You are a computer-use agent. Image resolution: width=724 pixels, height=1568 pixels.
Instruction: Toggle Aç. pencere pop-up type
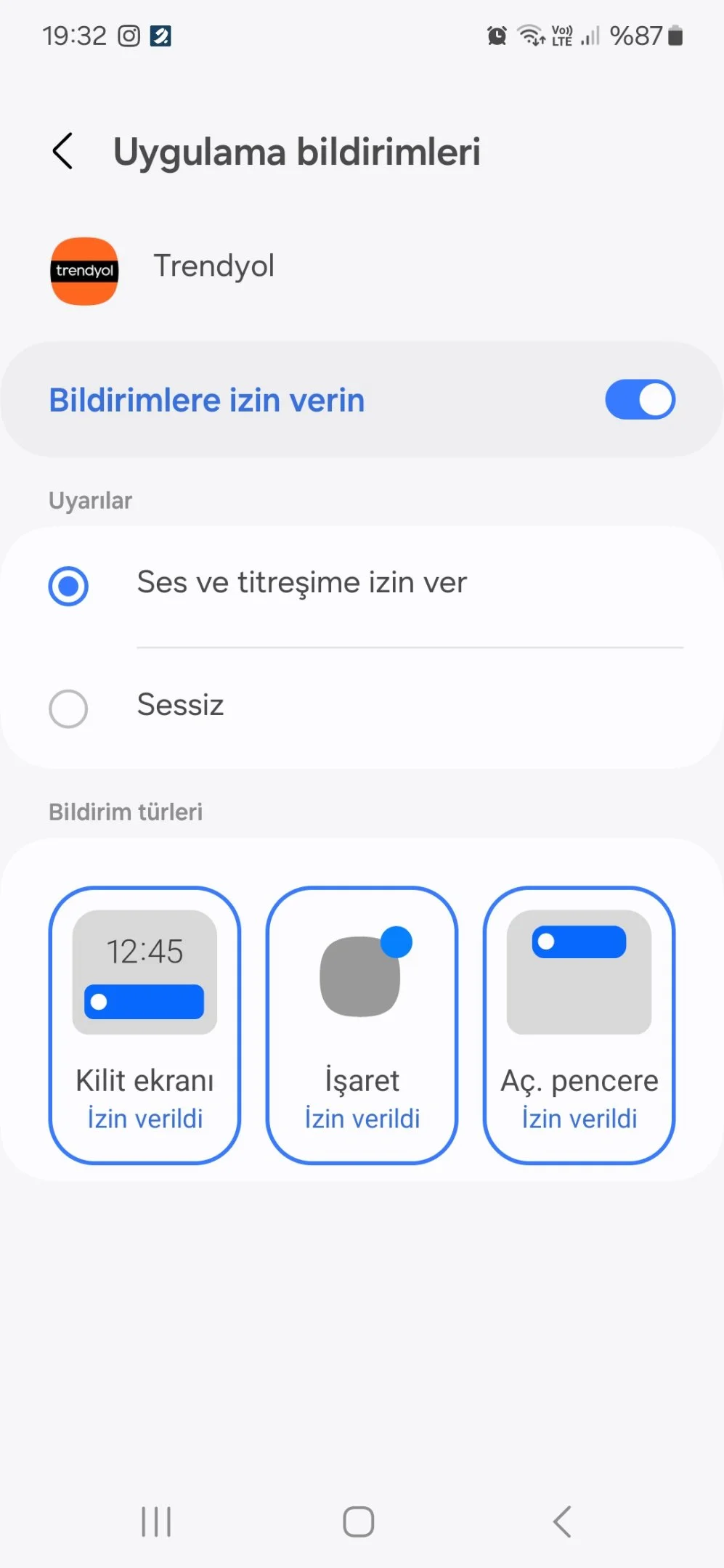[x=579, y=1025]
